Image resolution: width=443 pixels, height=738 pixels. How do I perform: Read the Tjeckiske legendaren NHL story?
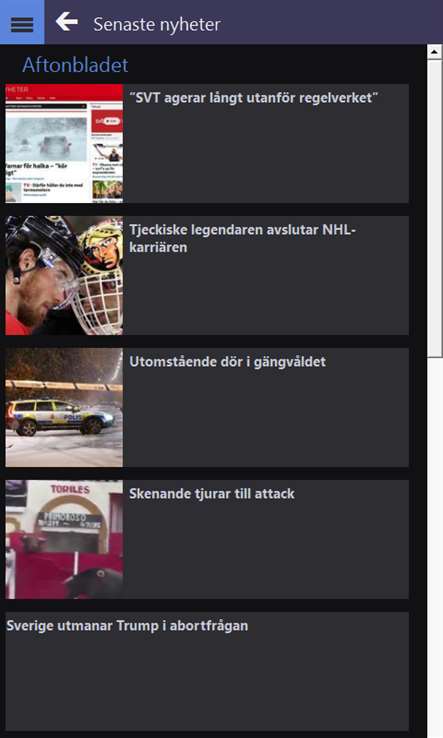(x=207, y=276)
